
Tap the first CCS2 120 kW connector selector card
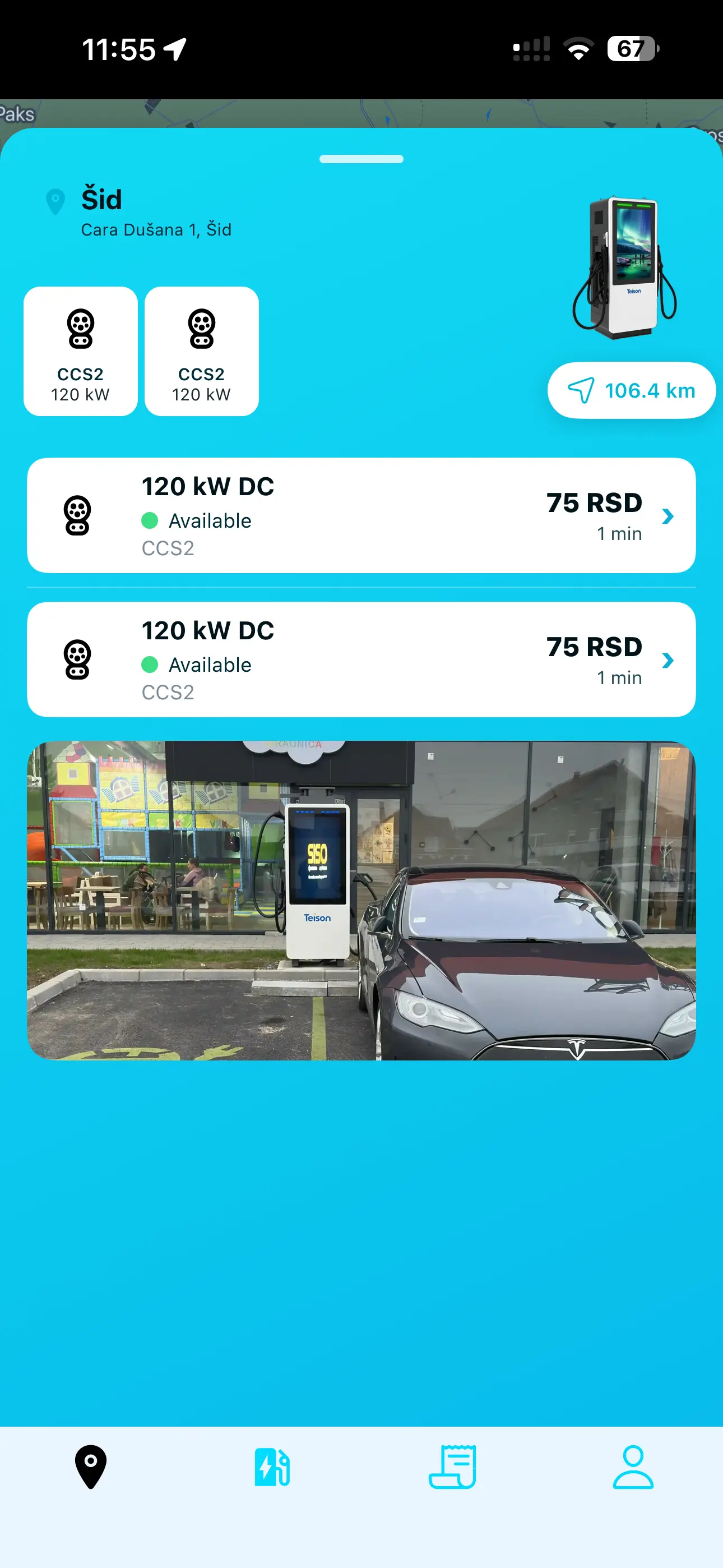(x=80, y=351)
